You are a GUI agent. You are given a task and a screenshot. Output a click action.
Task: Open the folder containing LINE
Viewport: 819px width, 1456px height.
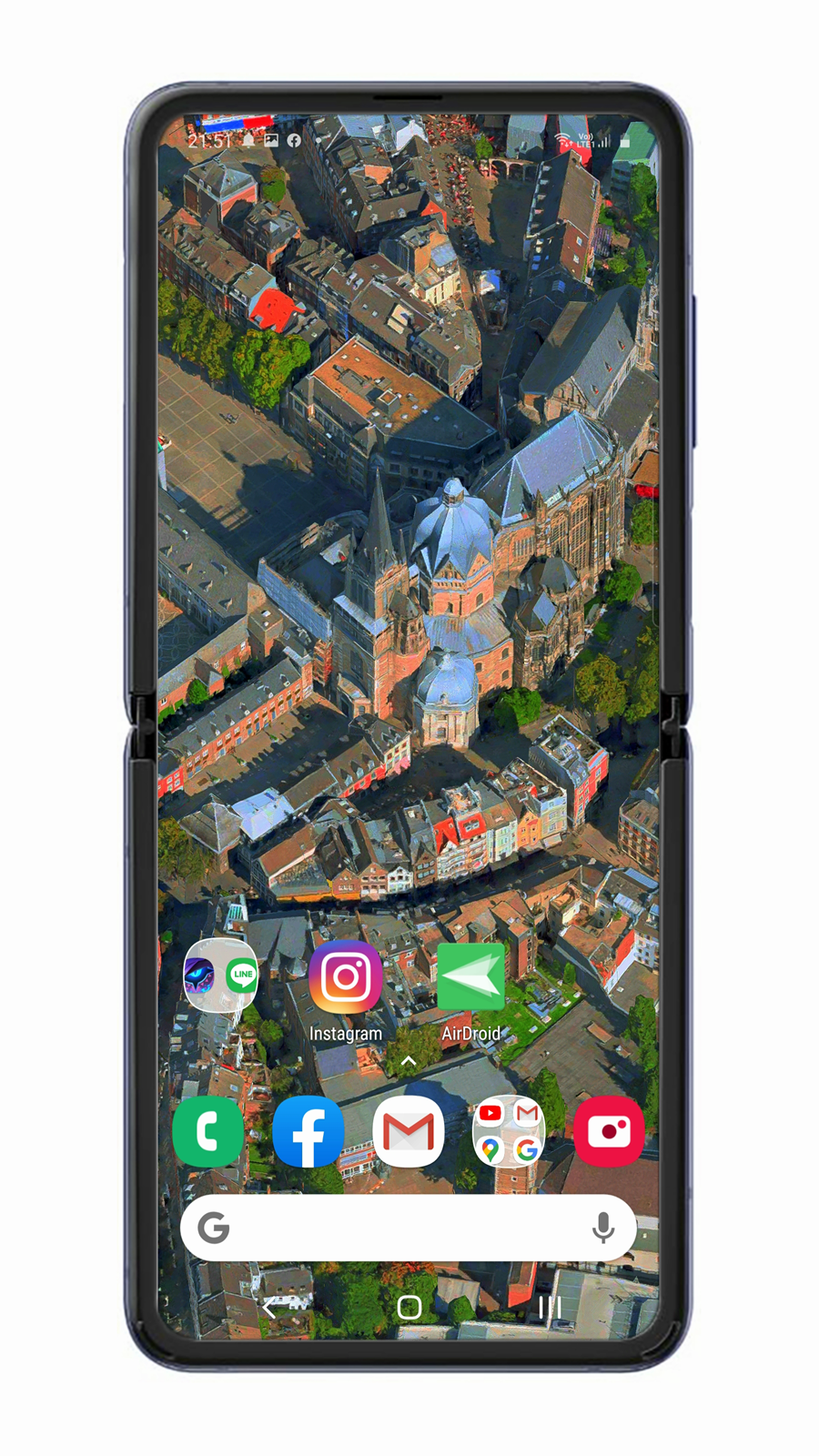[x=221, y=976]
